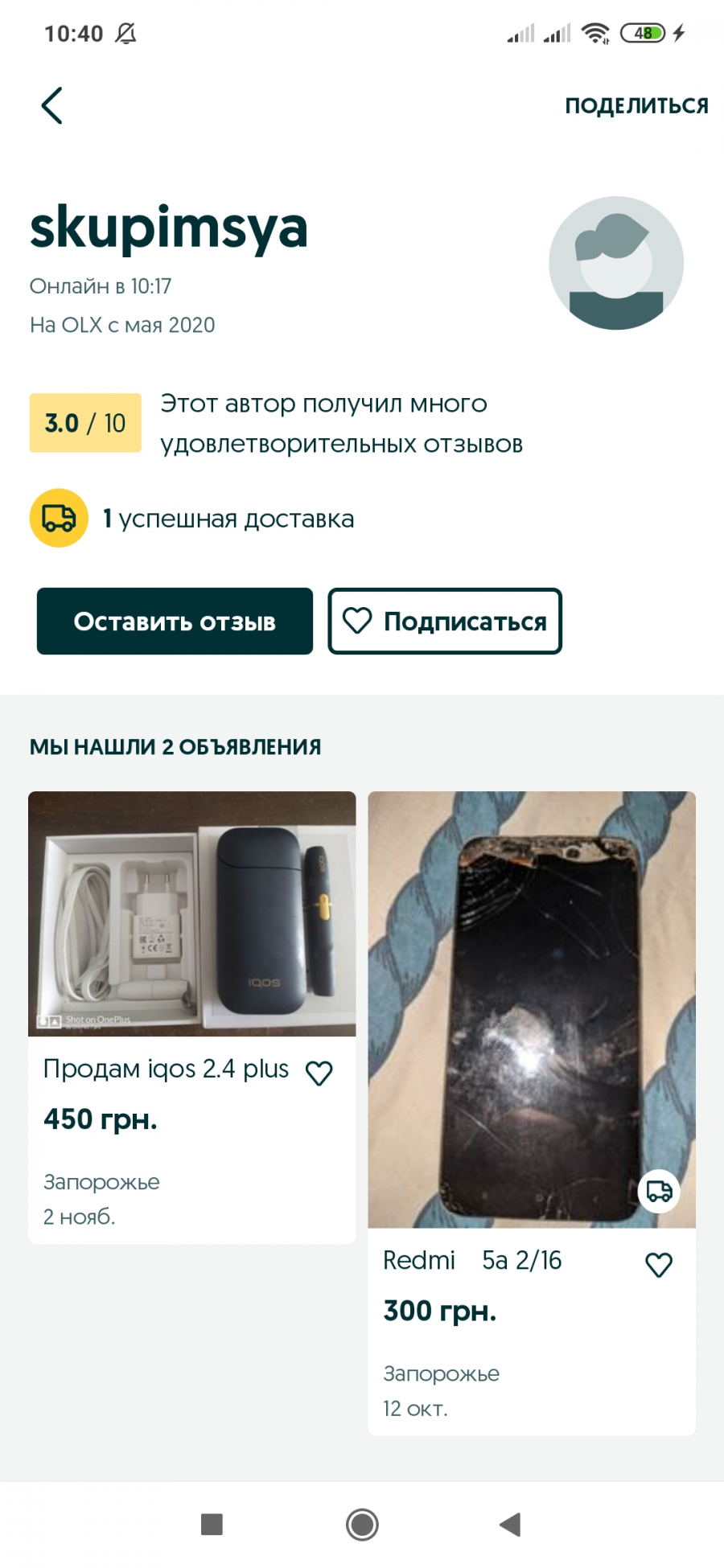
Task: Open the skupimsya profile avatar
Action: (616, 263)
